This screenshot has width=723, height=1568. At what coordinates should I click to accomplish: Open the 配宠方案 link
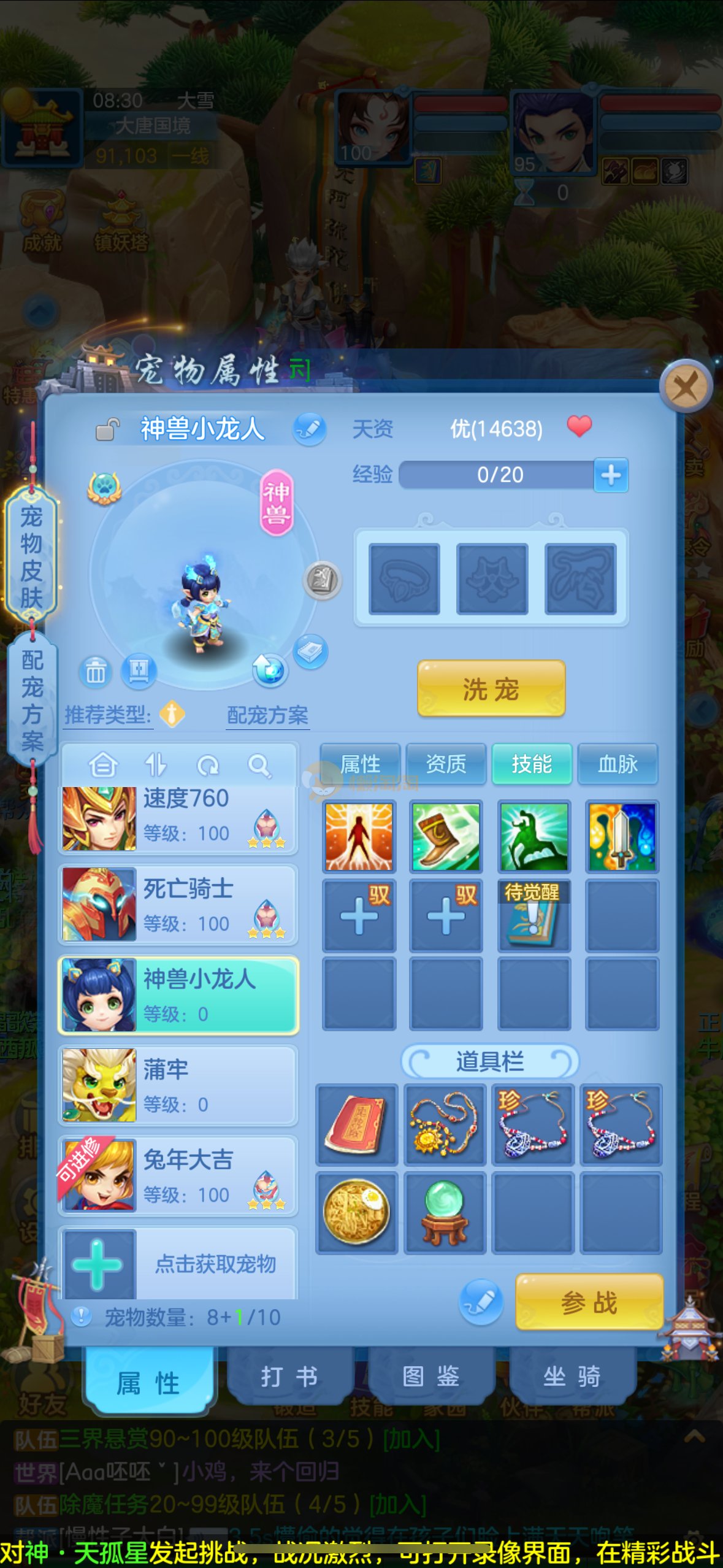tap(267, 715)
